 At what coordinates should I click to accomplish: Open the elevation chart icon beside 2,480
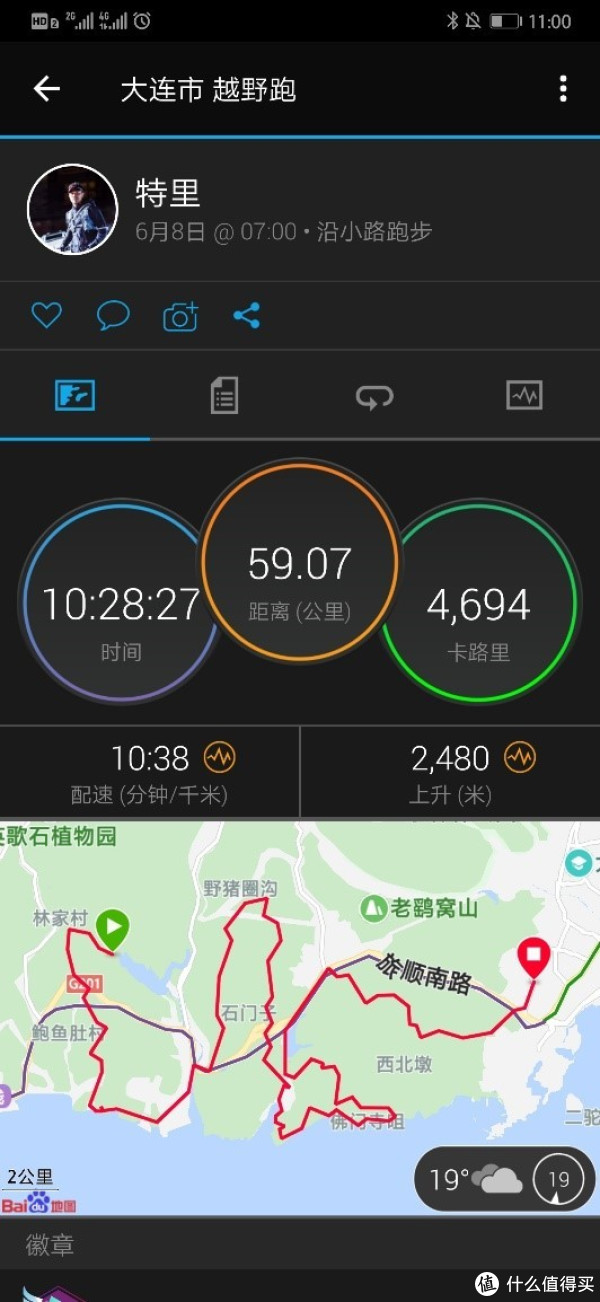[x=520, y=758]
